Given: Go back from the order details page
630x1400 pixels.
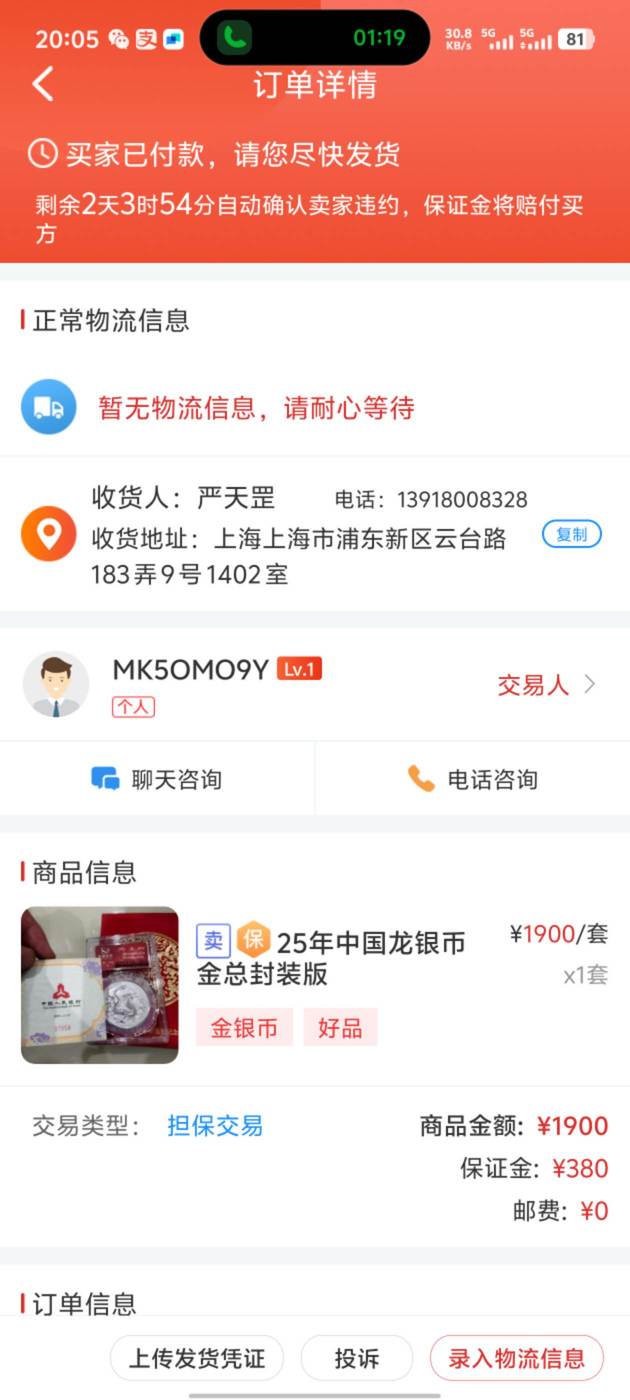Looking at the screenshot, I should [x=43, y=84].
